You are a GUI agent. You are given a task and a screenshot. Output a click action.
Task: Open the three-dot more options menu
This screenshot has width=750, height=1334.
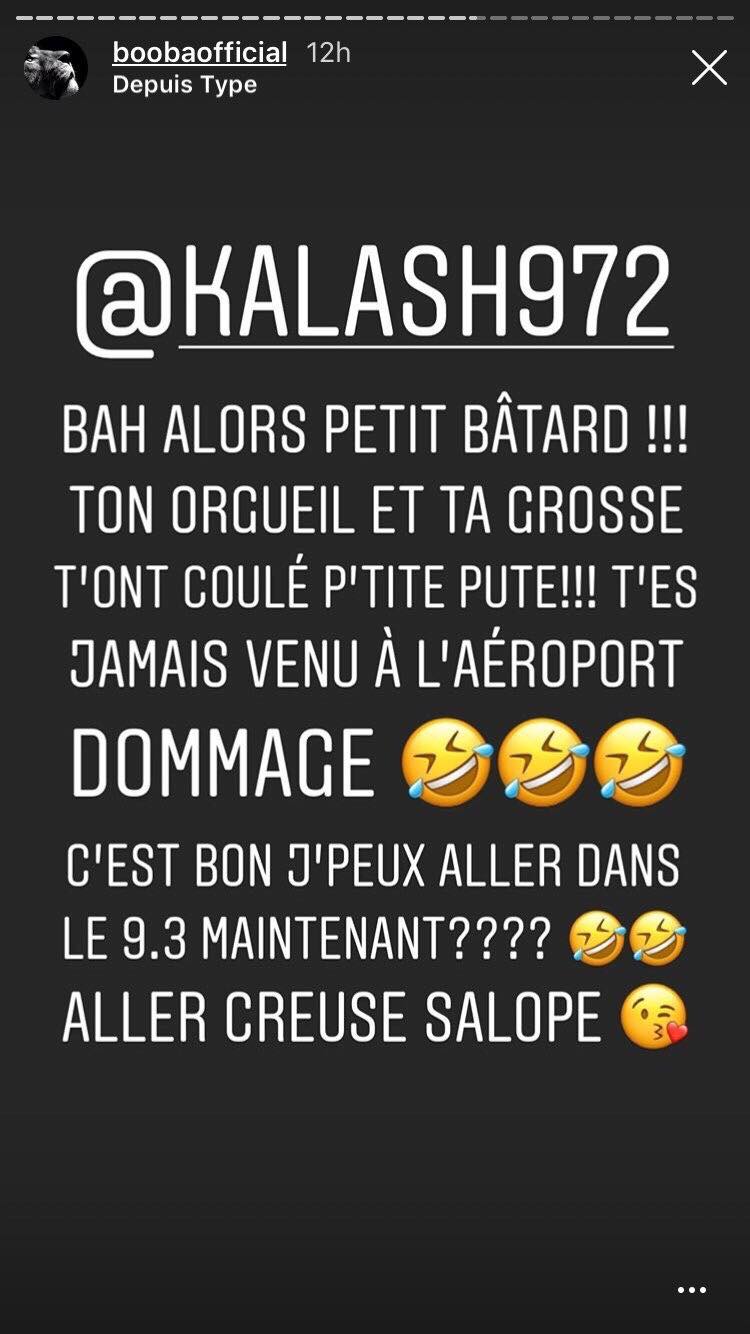click(692, 1290)
